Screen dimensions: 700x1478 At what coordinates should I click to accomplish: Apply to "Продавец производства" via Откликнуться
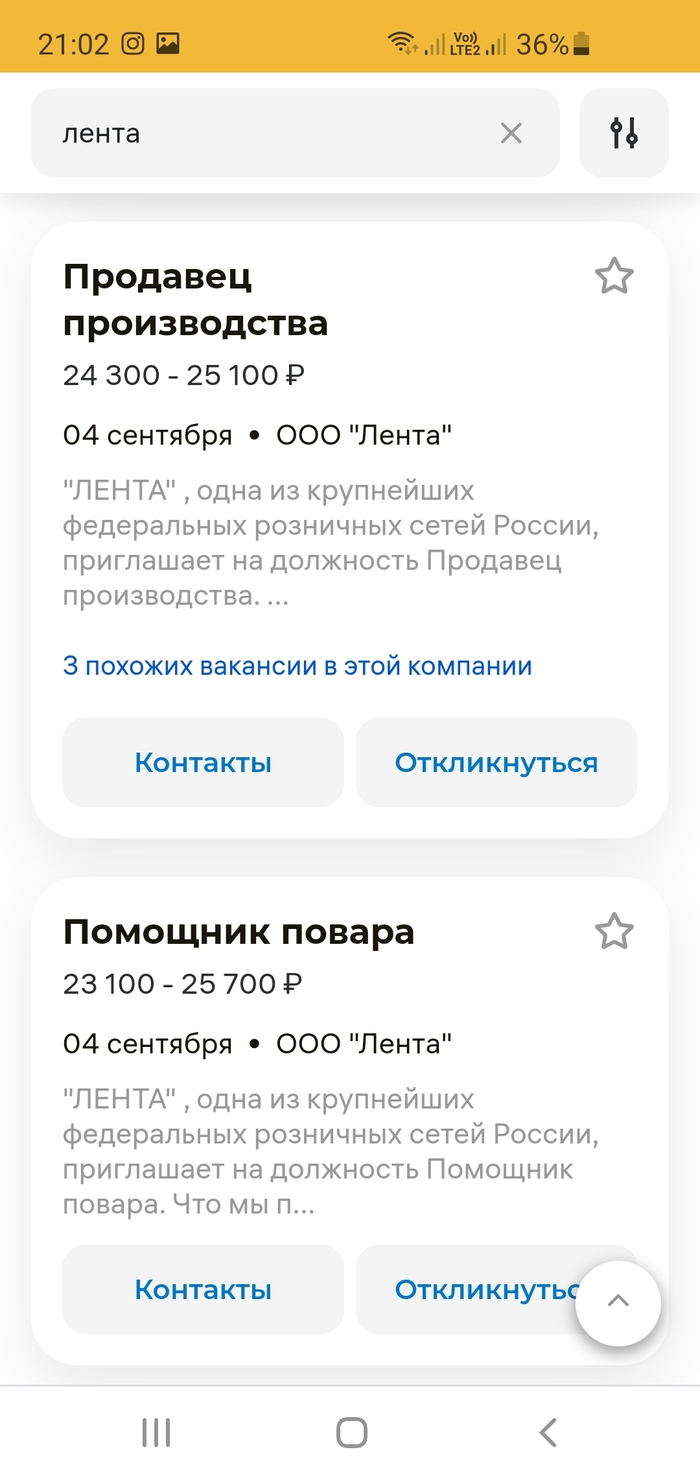pos(496,763)
